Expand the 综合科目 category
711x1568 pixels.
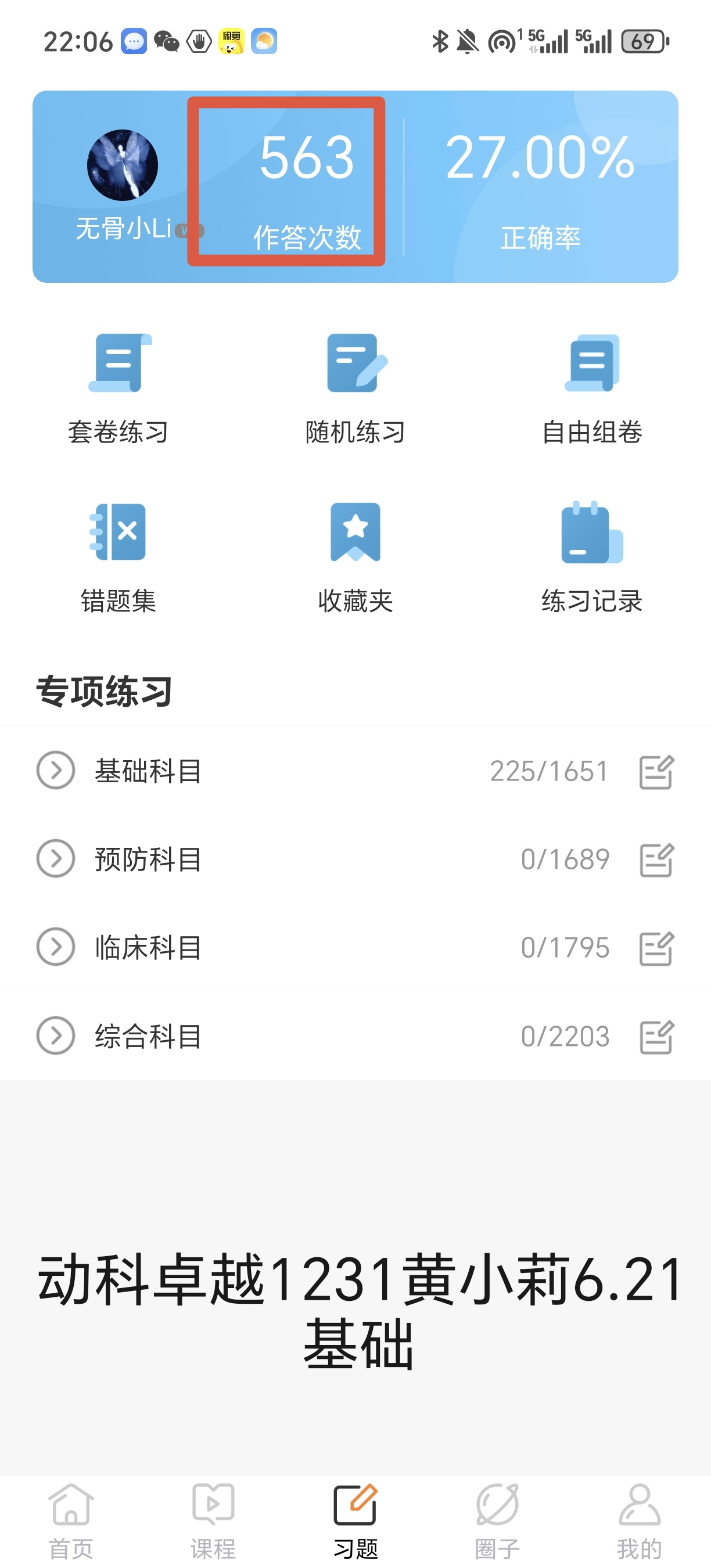pyautogui.click(x=55, y=1035)
